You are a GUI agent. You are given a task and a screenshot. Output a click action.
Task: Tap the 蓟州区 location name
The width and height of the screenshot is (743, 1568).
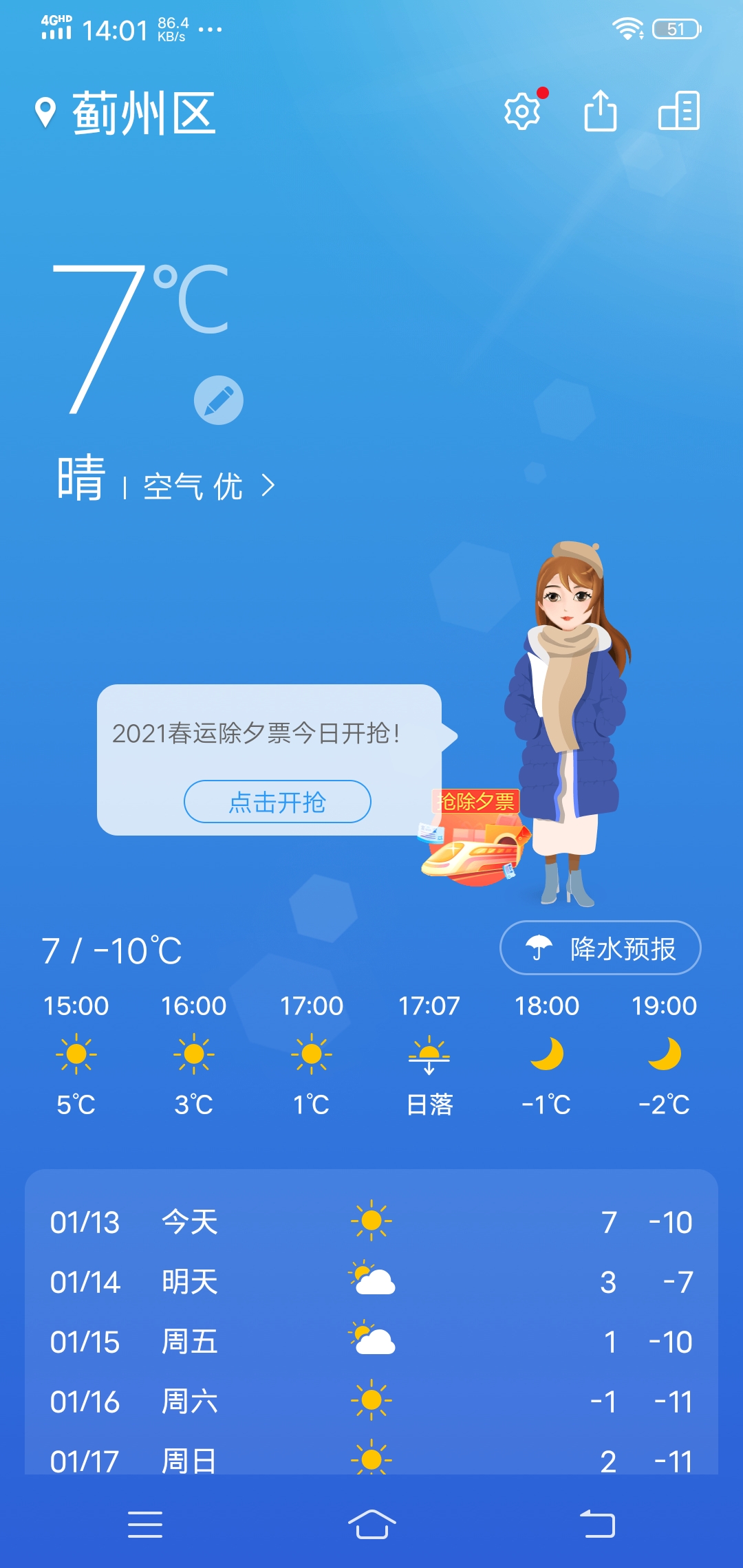click(x=144, y=113)
